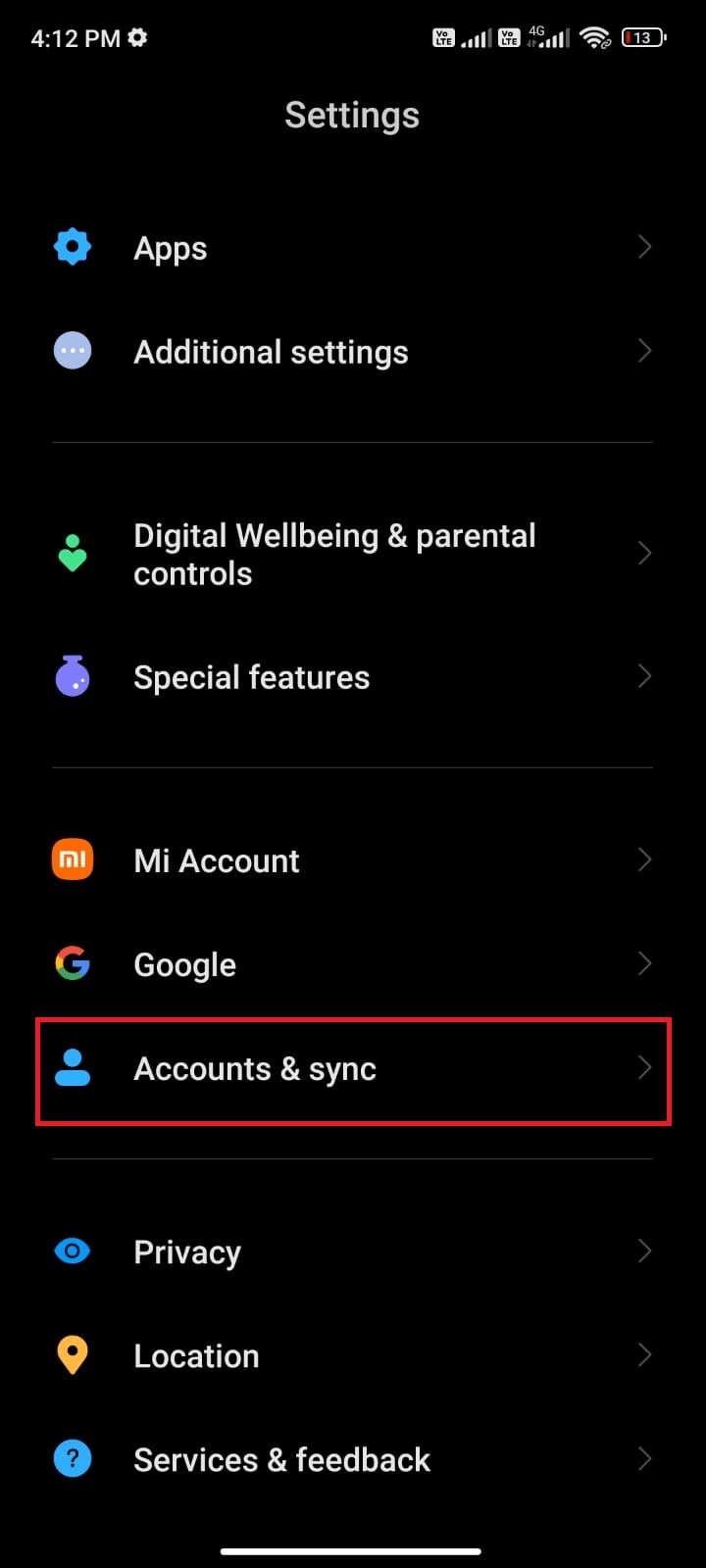Screen dimensions: 706x1568
Task: Click the Wi-Fi status bar icon
Action: [595, 37]
